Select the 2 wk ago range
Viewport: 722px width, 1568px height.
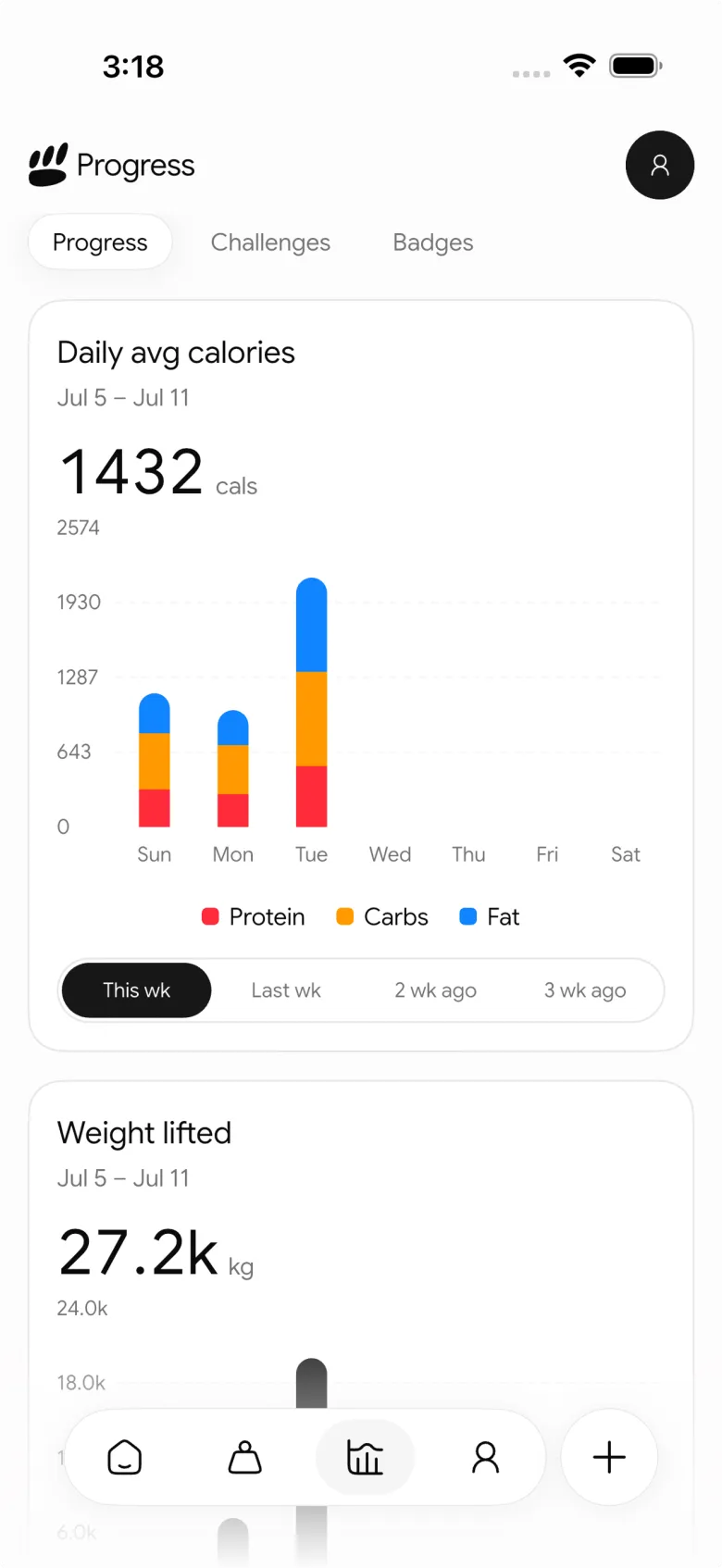(x=435, y=990)
